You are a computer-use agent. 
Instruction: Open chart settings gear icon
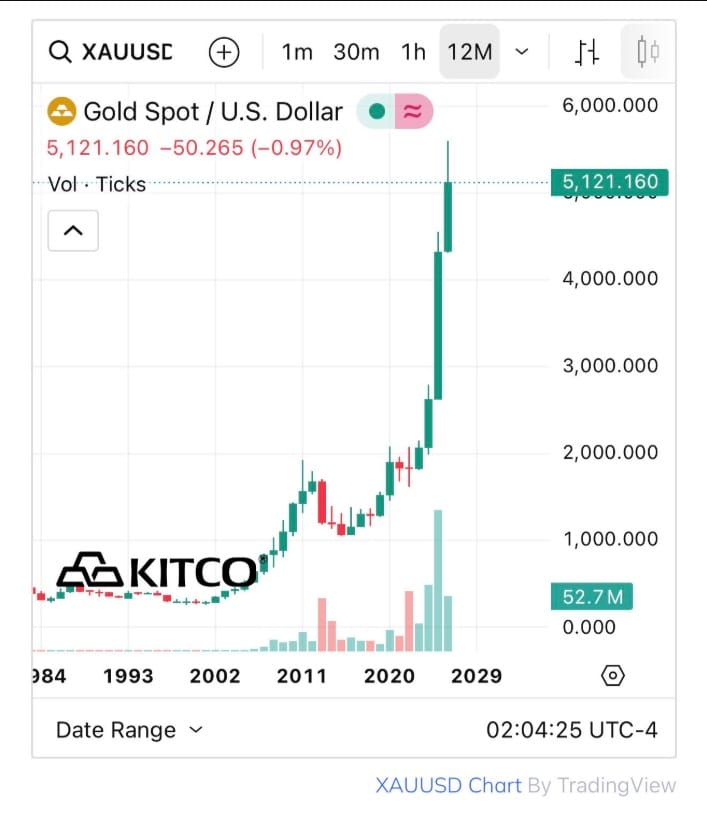pyautogui.click(x=613, y=676)
